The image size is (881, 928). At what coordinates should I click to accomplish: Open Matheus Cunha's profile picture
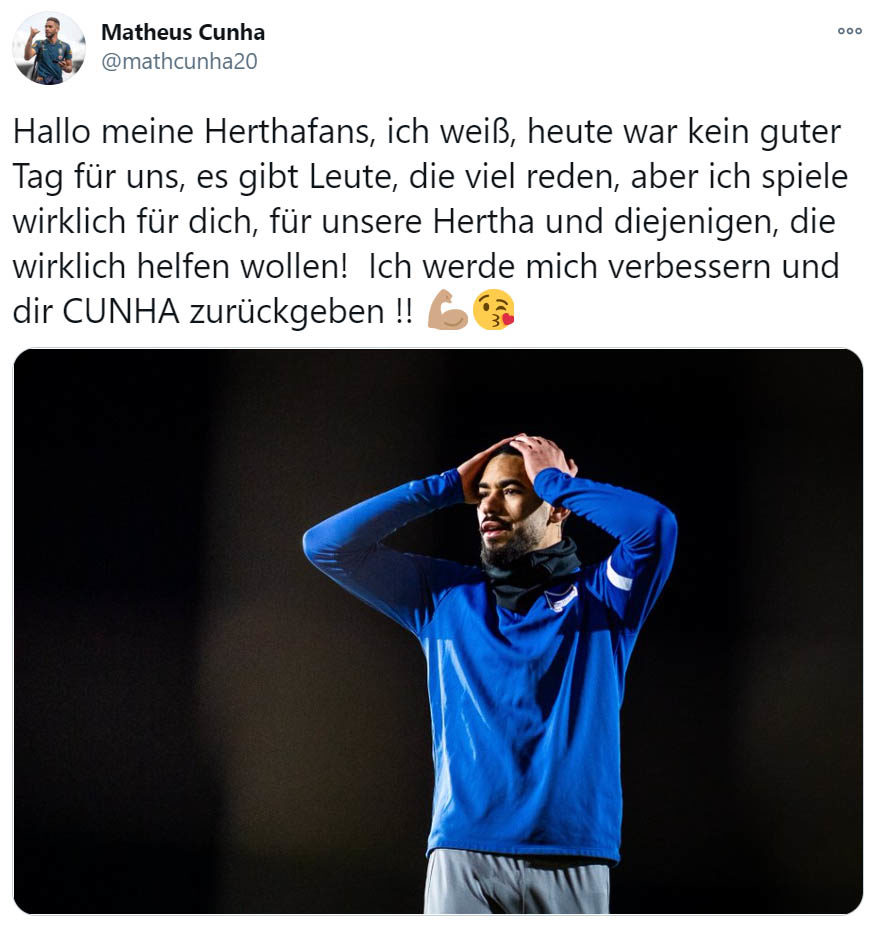(49, 48)
